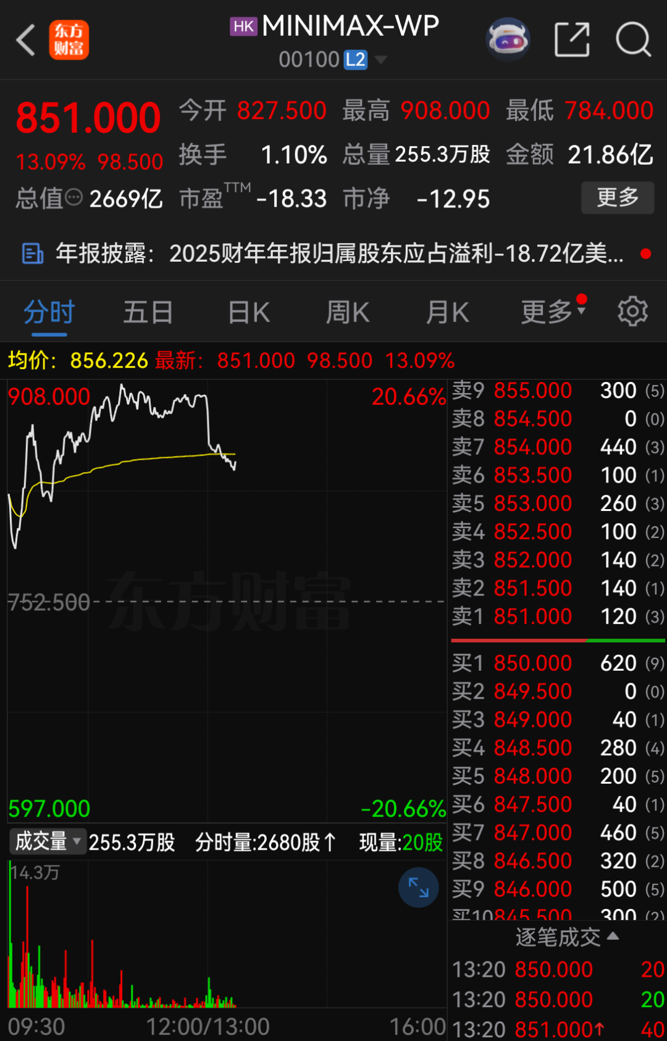Viewport: 667px width, 1041px height.
Task: Open chart settings gear
Action: 632,311
